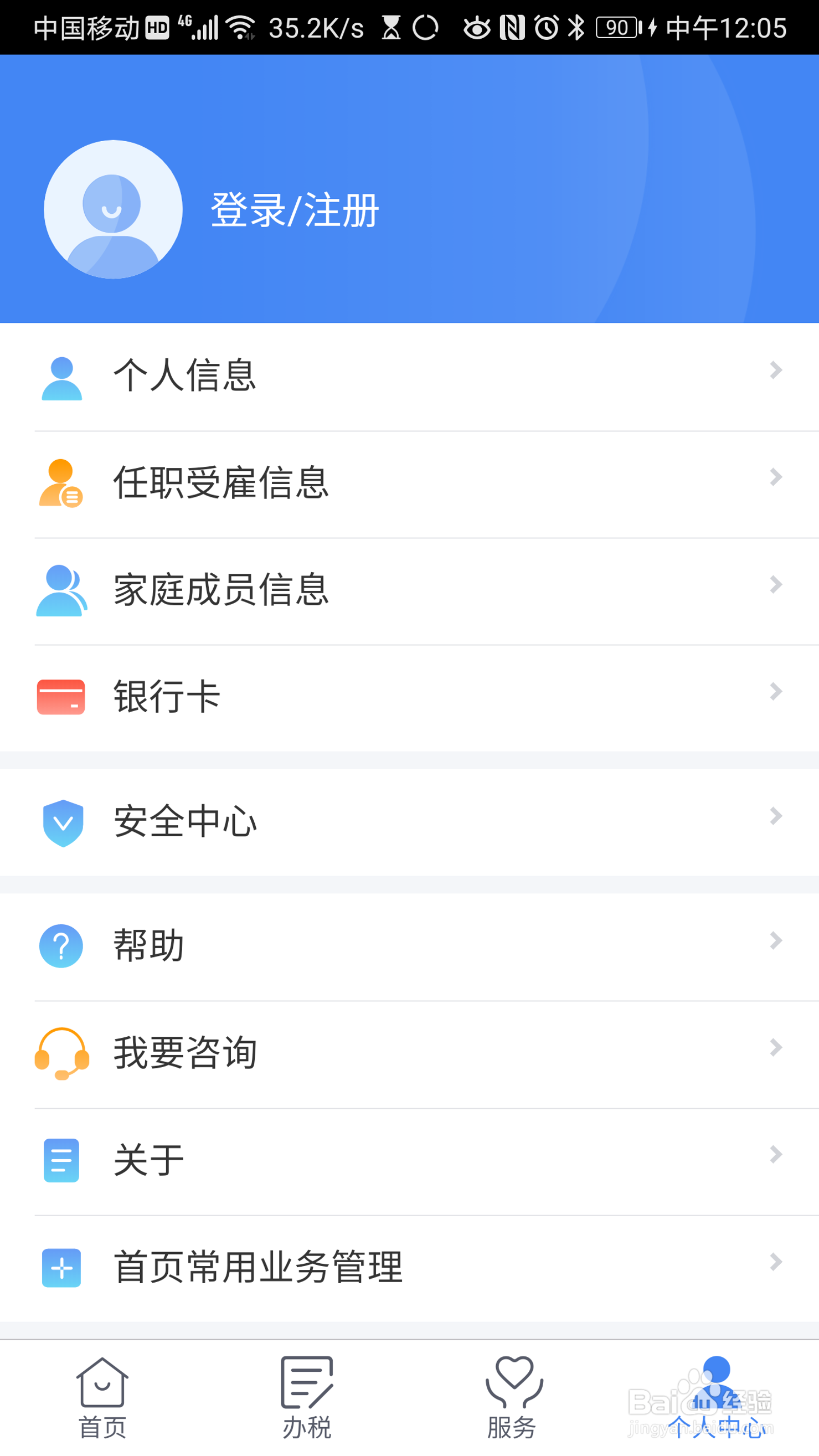Open 任职受雇信息 row
The image size is (819, 1456).
coord(409,484)
